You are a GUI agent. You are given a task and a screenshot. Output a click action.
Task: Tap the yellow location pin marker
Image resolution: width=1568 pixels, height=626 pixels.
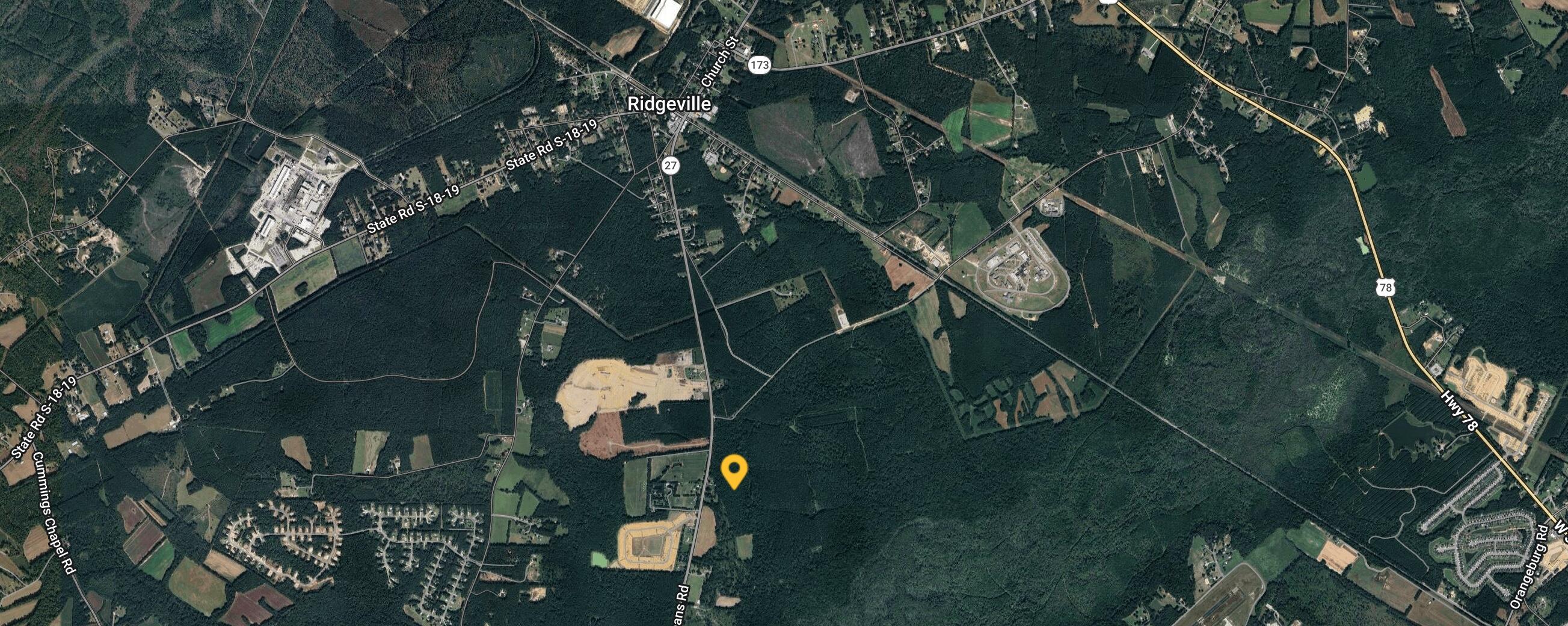click(734, 471)
